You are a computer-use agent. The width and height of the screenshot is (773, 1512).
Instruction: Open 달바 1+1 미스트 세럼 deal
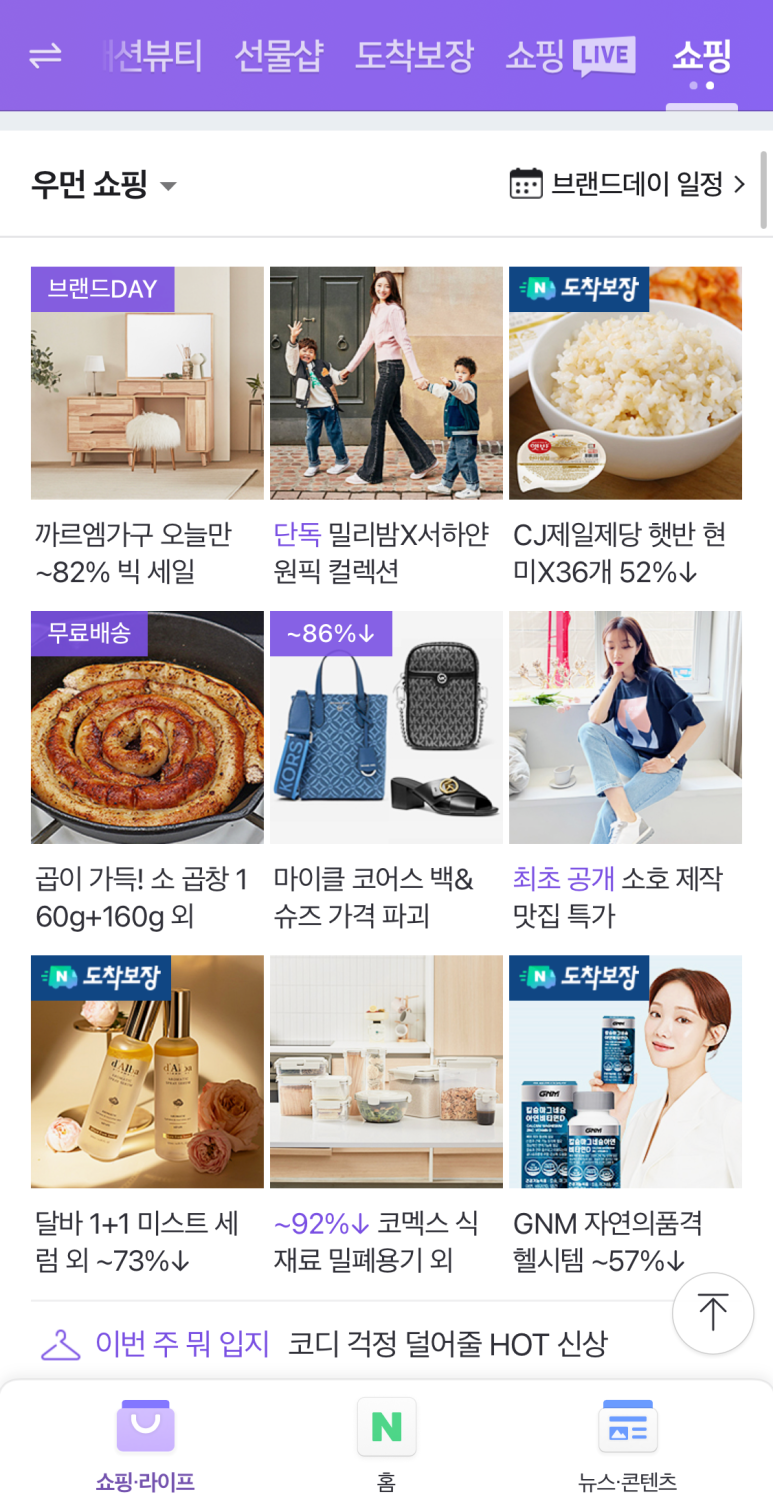(147, 1071)
